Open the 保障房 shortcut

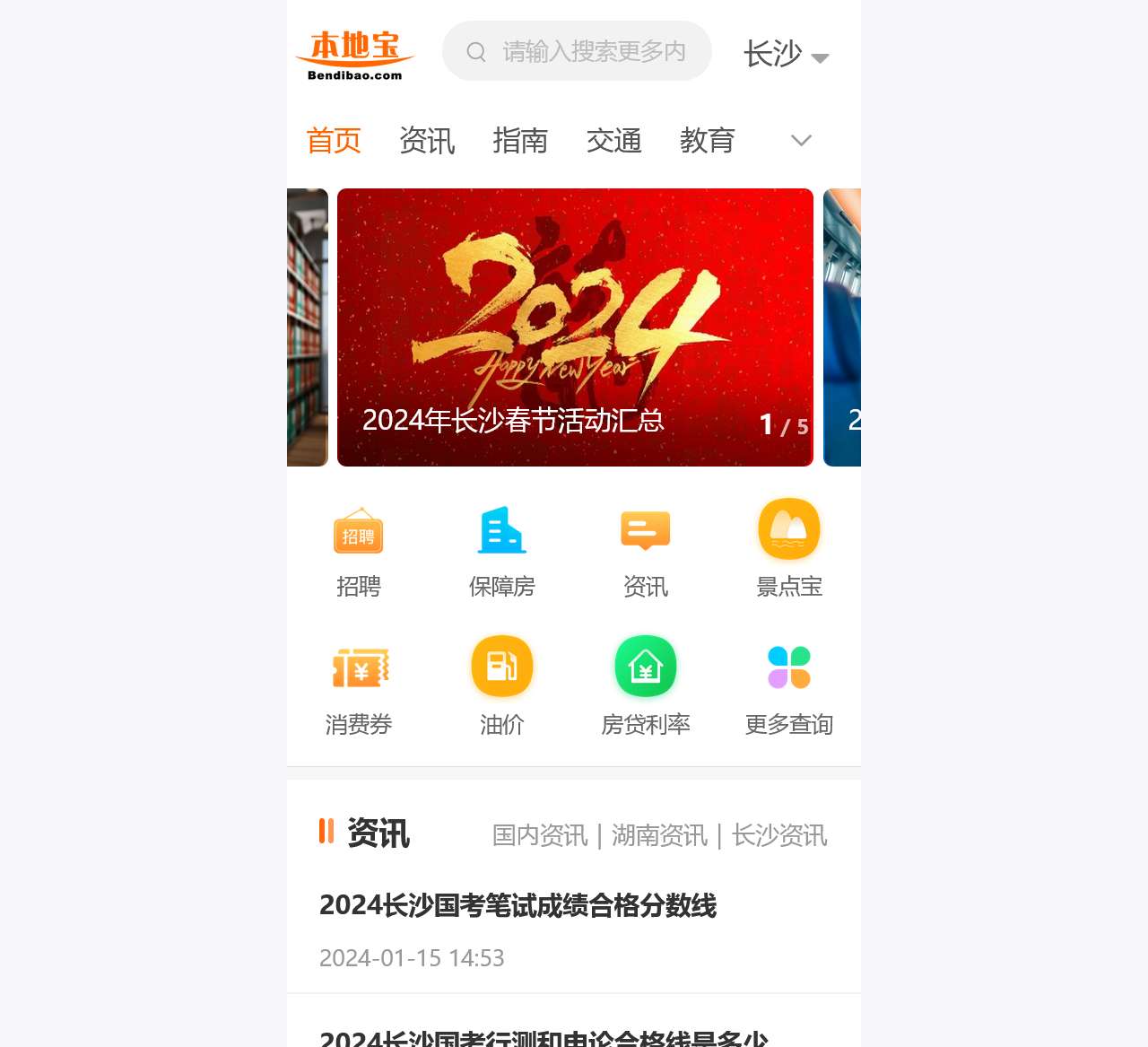click(x=502, y=549)
